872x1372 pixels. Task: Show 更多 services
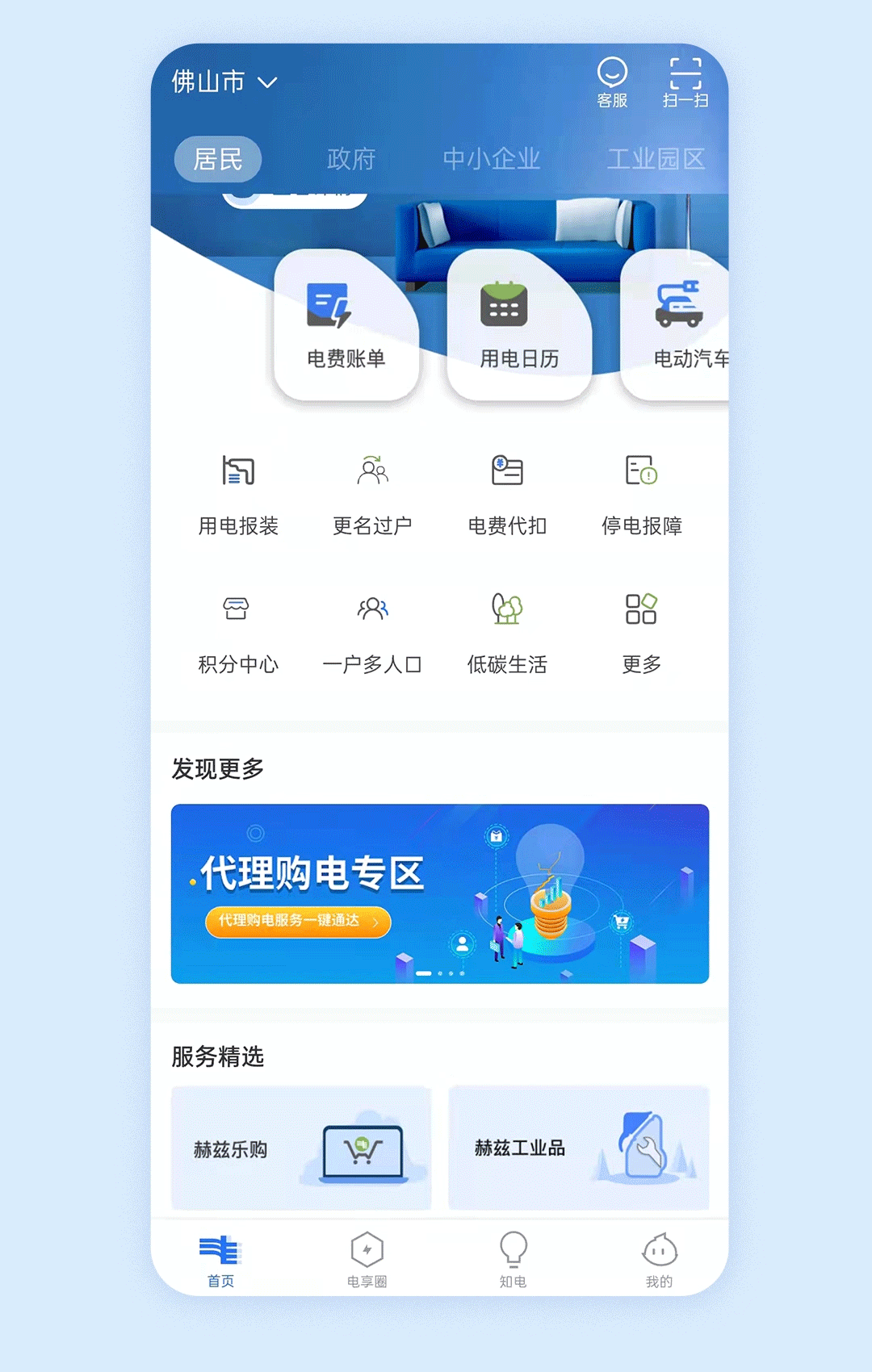(x=642, y=631)
